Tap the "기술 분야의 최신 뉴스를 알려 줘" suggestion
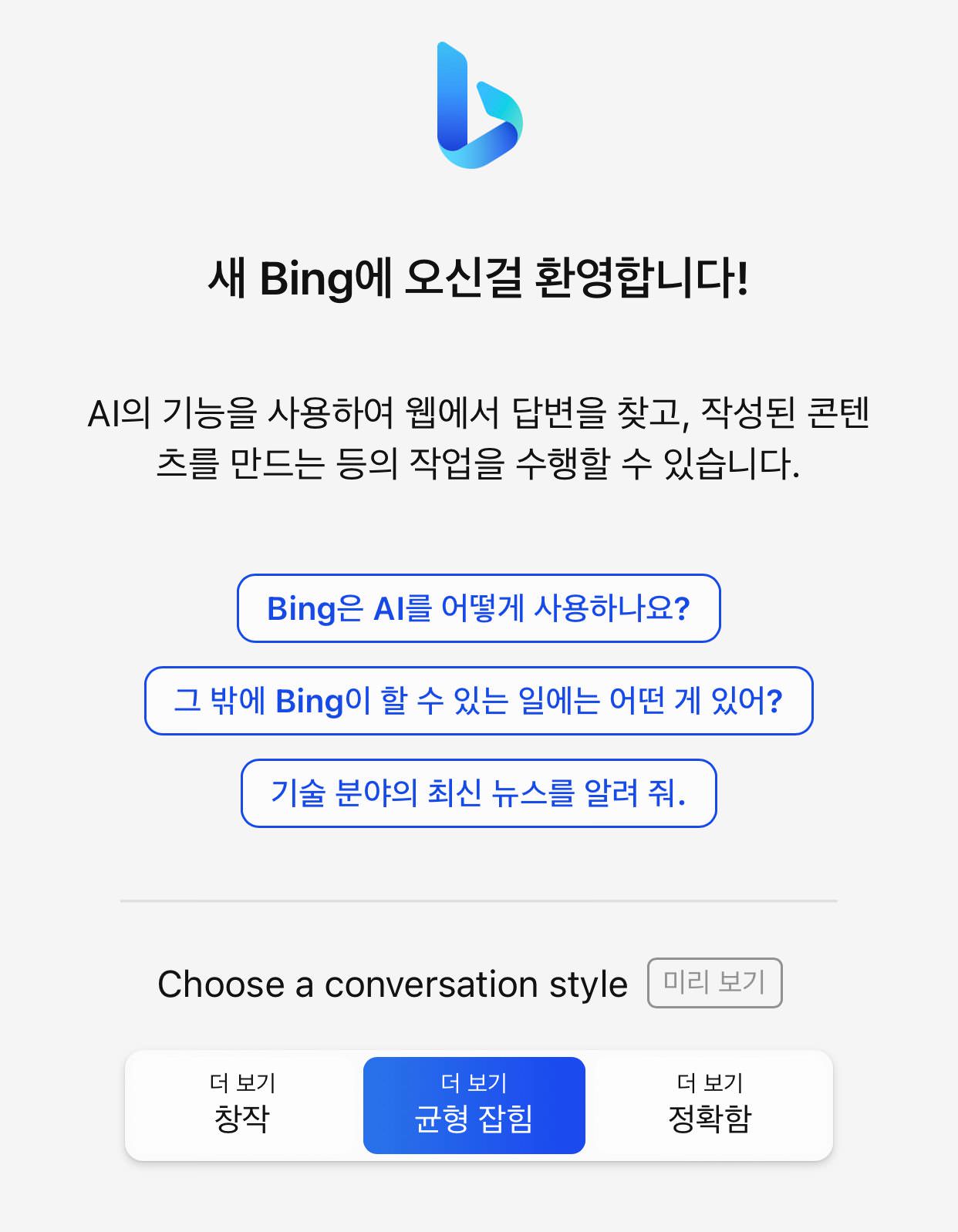 pos(478,793)
